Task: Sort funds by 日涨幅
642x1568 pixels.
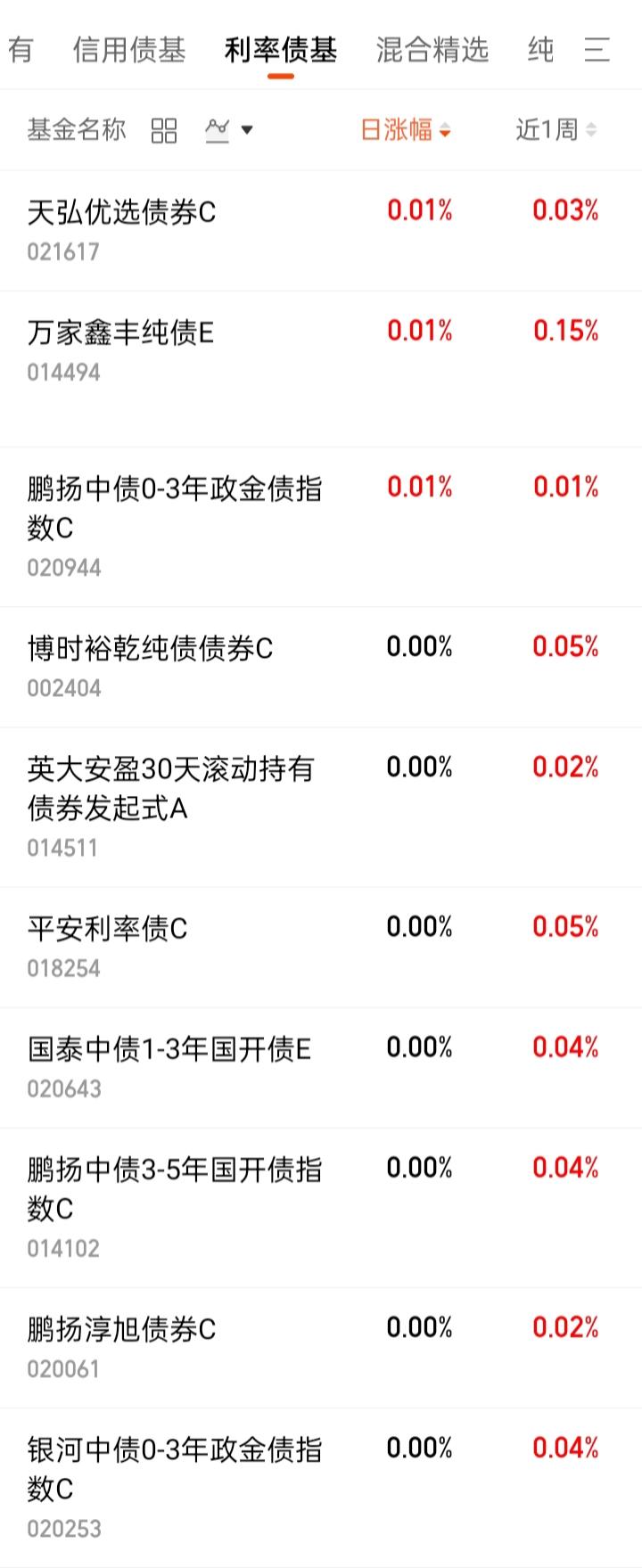Action: click(406, 130)
